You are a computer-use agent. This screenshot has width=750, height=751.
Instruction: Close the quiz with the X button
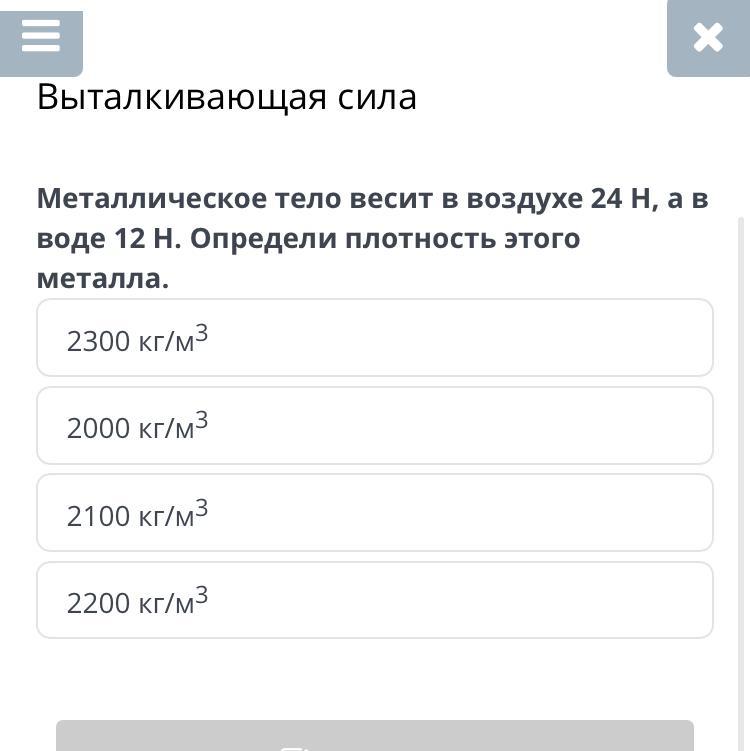pos(707,38)
